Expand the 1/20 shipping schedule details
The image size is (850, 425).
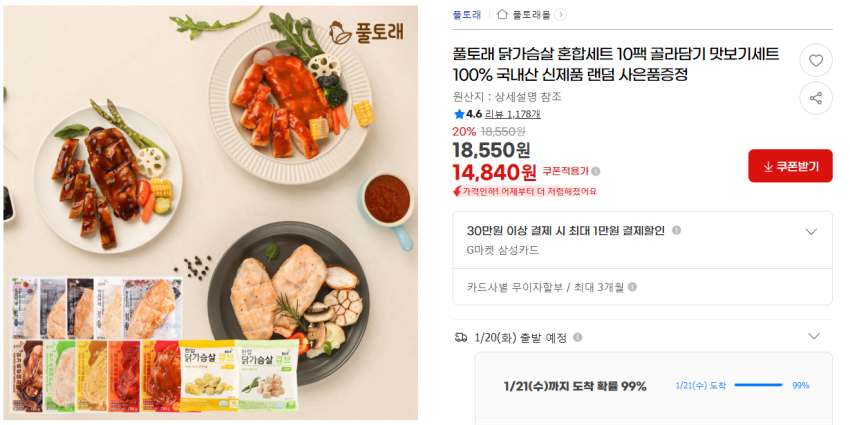click(x=814, y=337)
